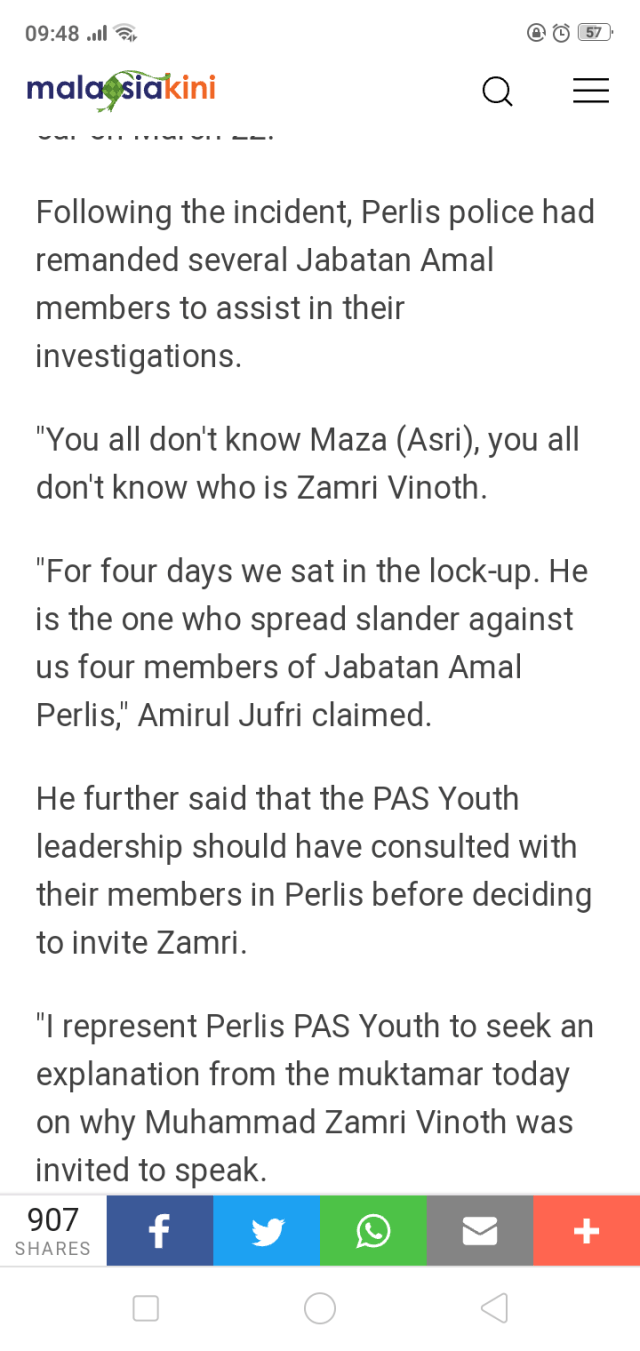Share this article by email
Image resolution: width=640 pixels, height=1351 pixels.
point(480,1231)
